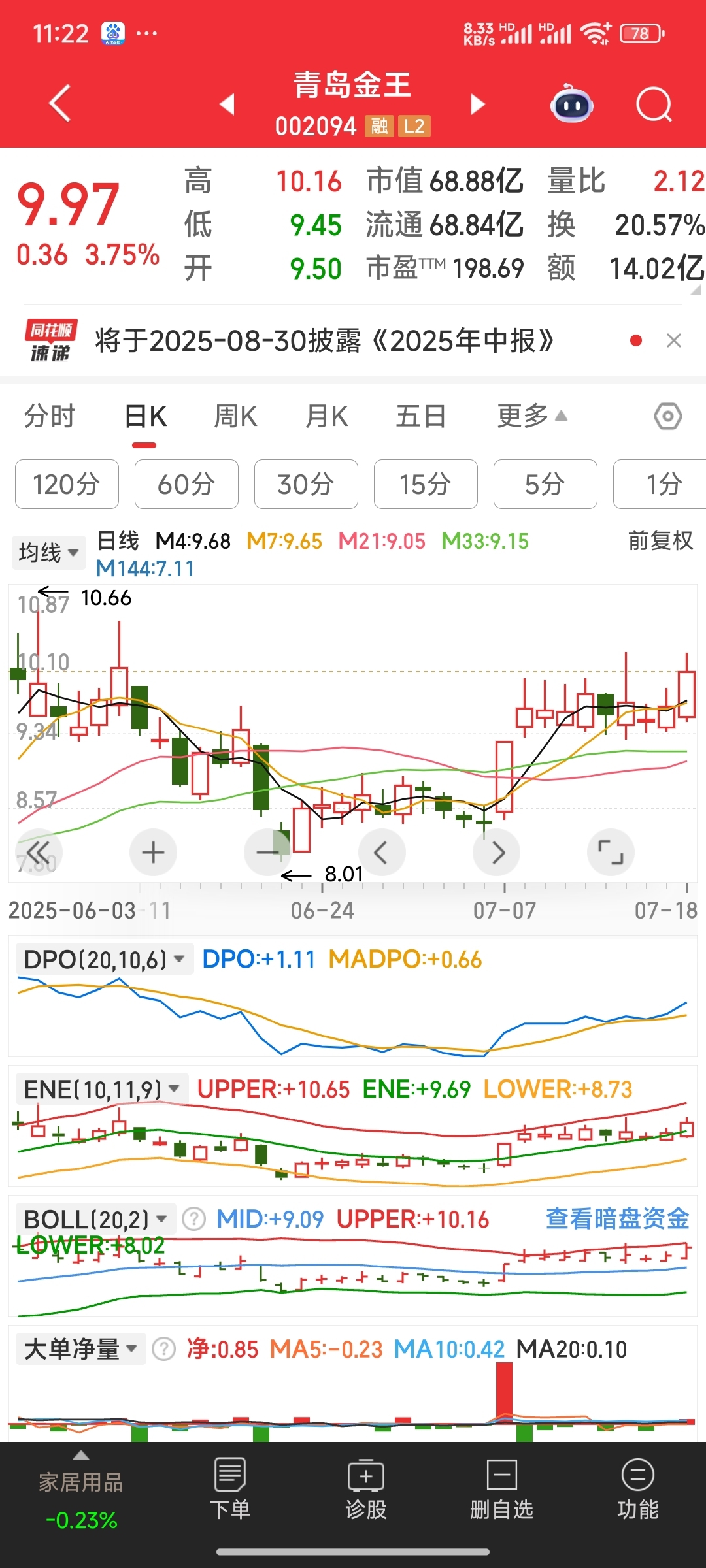
Task: Dismiss the 2025年中报 news banner
Action: pyautogui.click(x=673, y=340)
